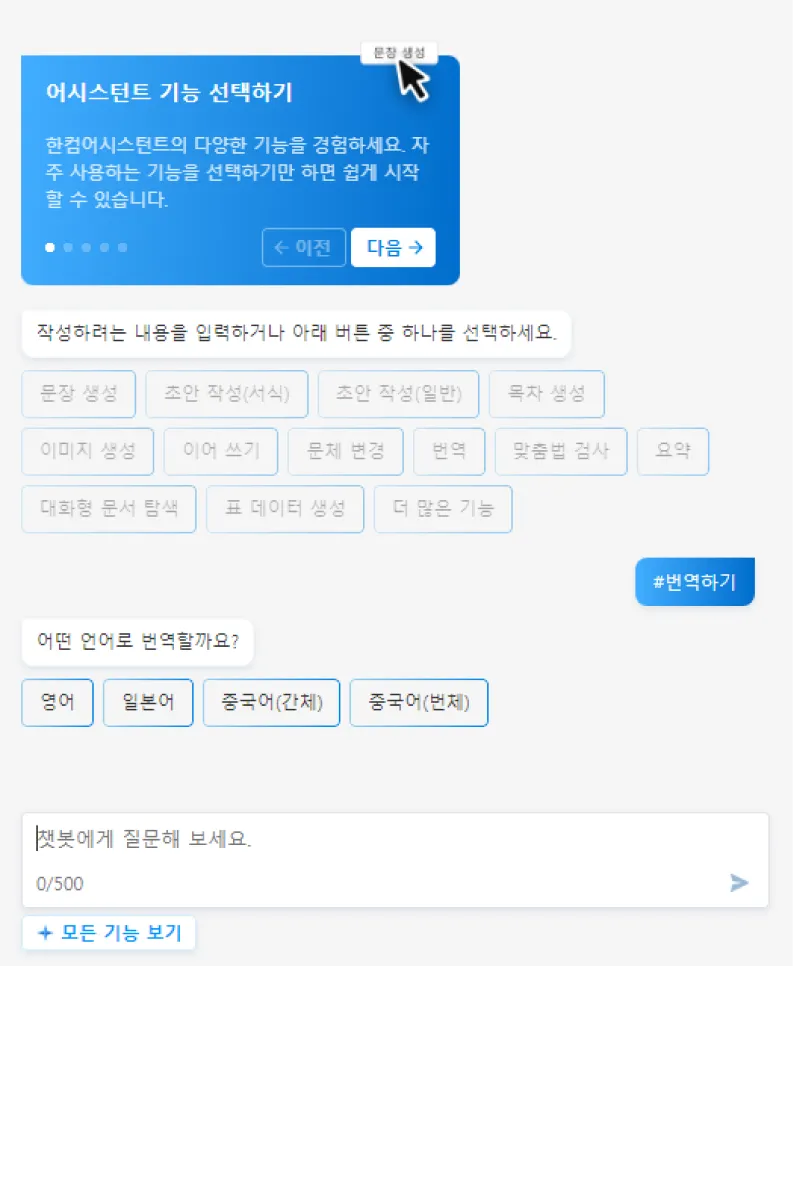The width and height of the screenshot is (800, 1200).
Task: Go back with the 이전 button
Action: 304,248
